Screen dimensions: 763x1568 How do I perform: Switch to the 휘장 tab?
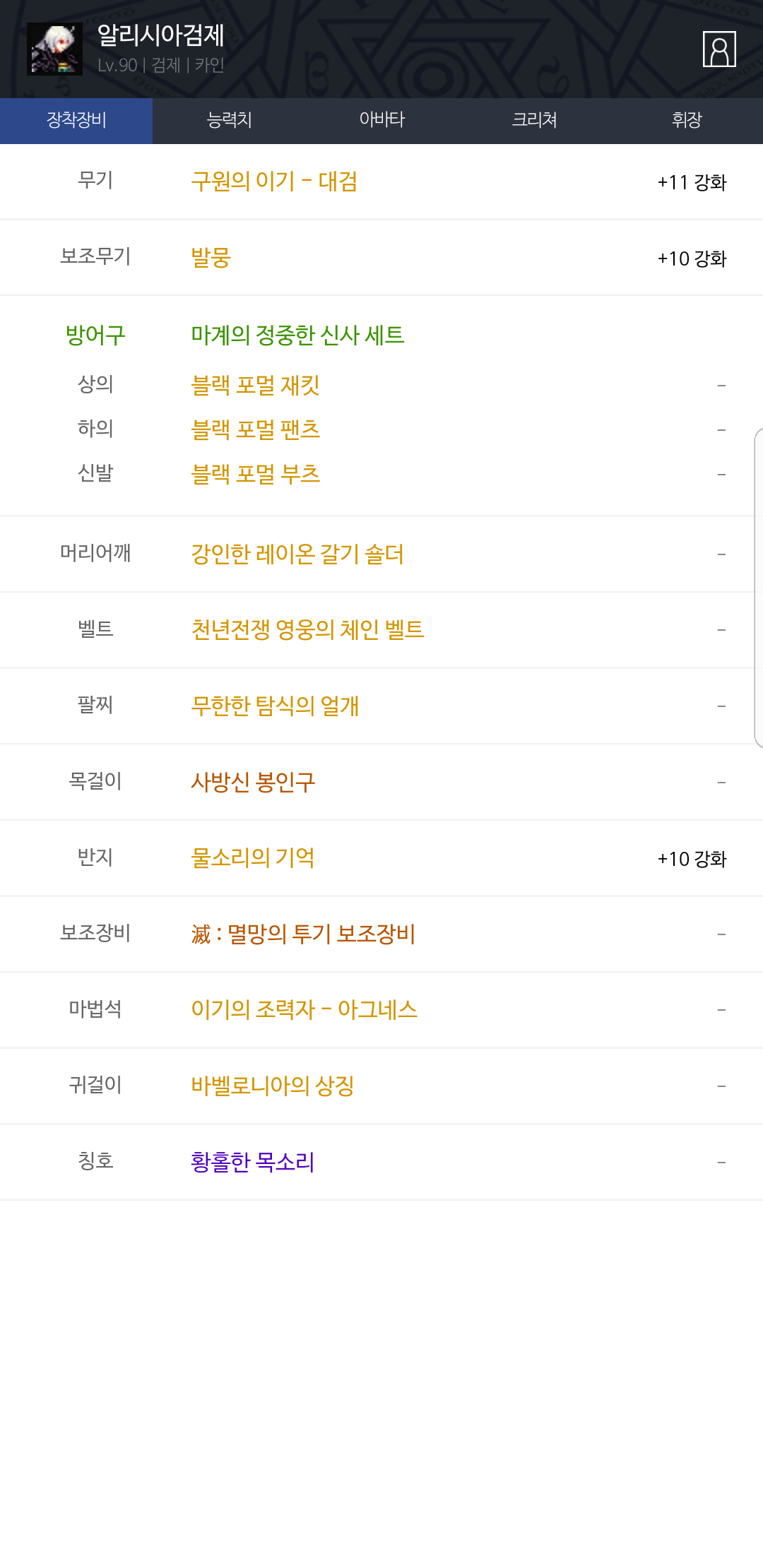687,121
